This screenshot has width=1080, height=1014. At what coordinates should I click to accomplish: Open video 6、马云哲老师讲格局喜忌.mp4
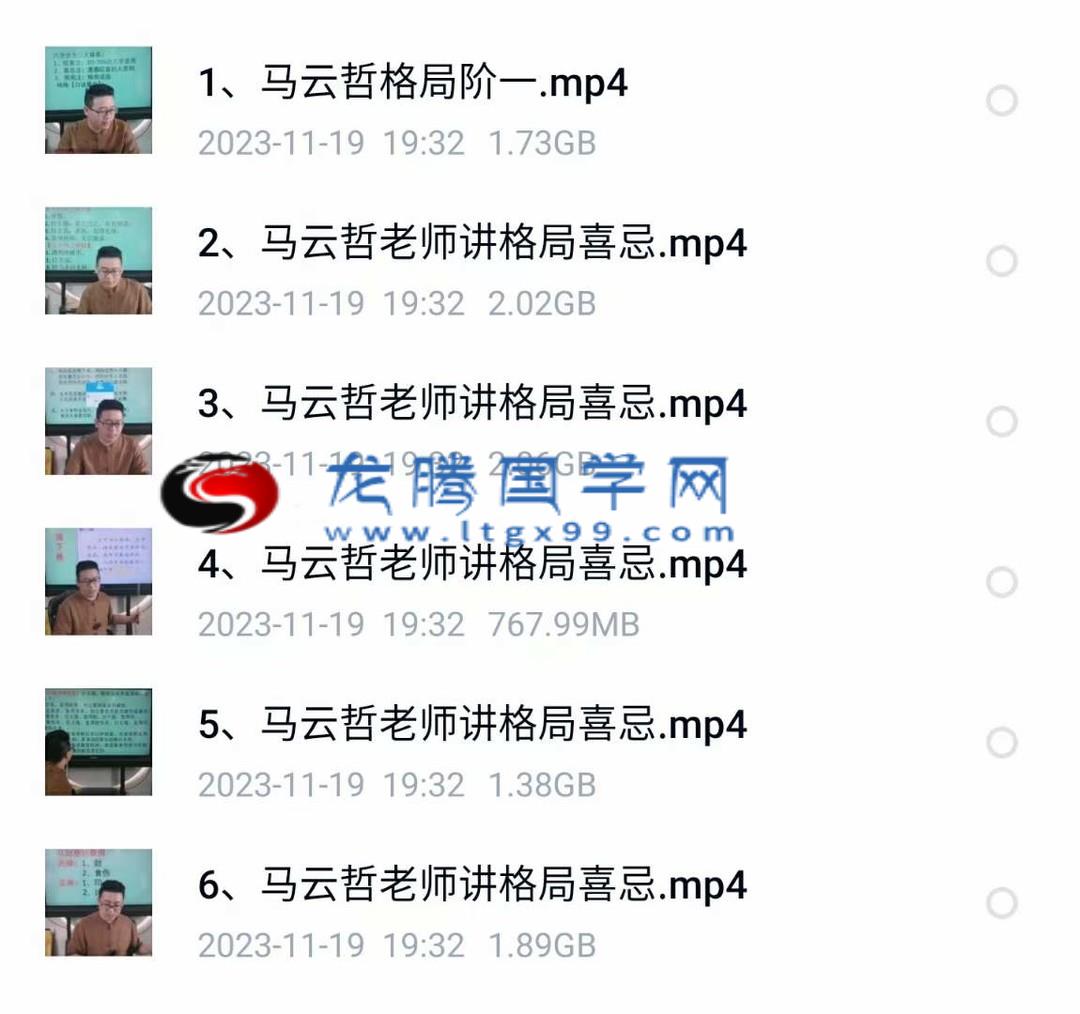pos(472,886)
